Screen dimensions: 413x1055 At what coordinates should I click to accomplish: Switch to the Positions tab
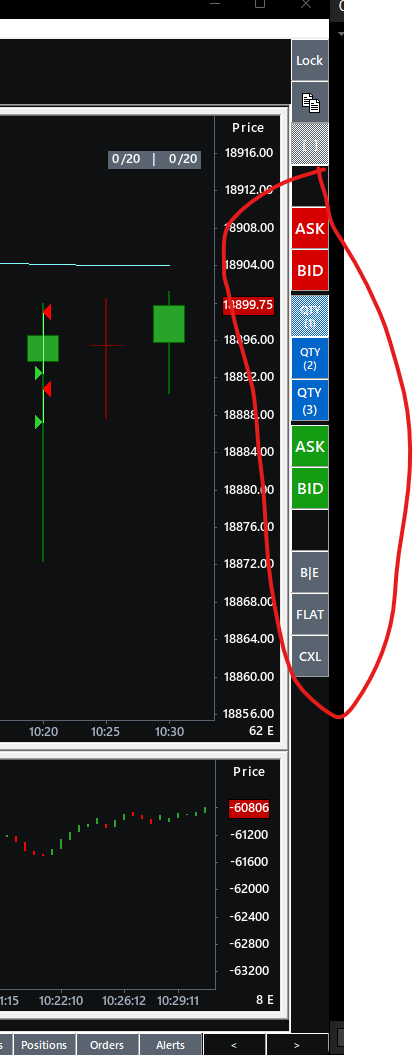point(44,1044)
